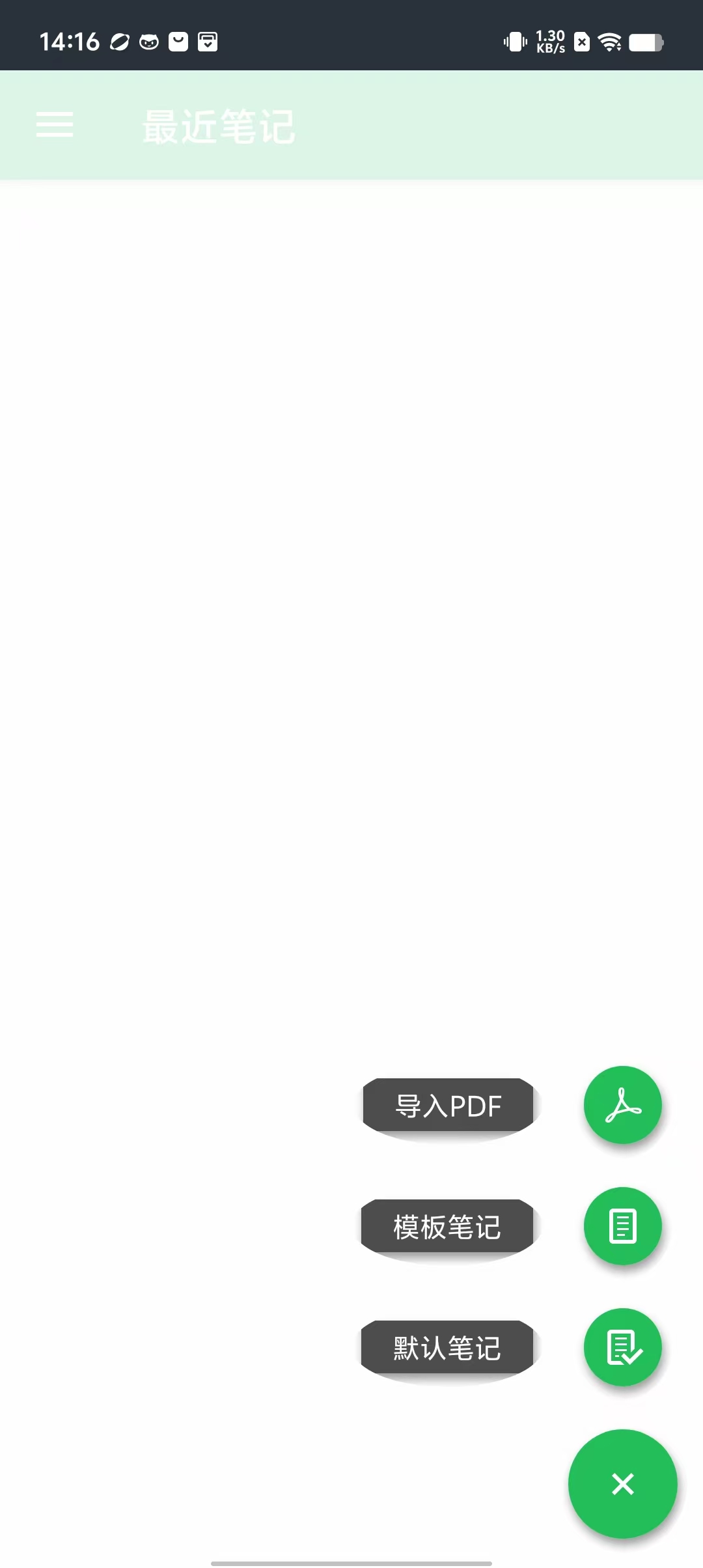Open the hamburger drawer menu
The width and height of the screenshot is (703, 1568).
[x=55, y=124]
